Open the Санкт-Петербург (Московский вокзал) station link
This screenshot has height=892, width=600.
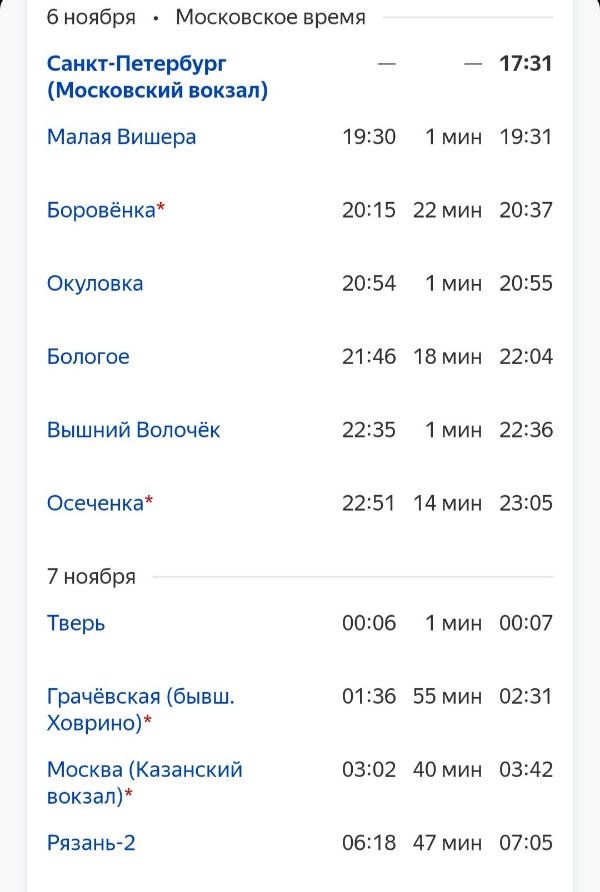pyautogui.click(x=156, y=77)
